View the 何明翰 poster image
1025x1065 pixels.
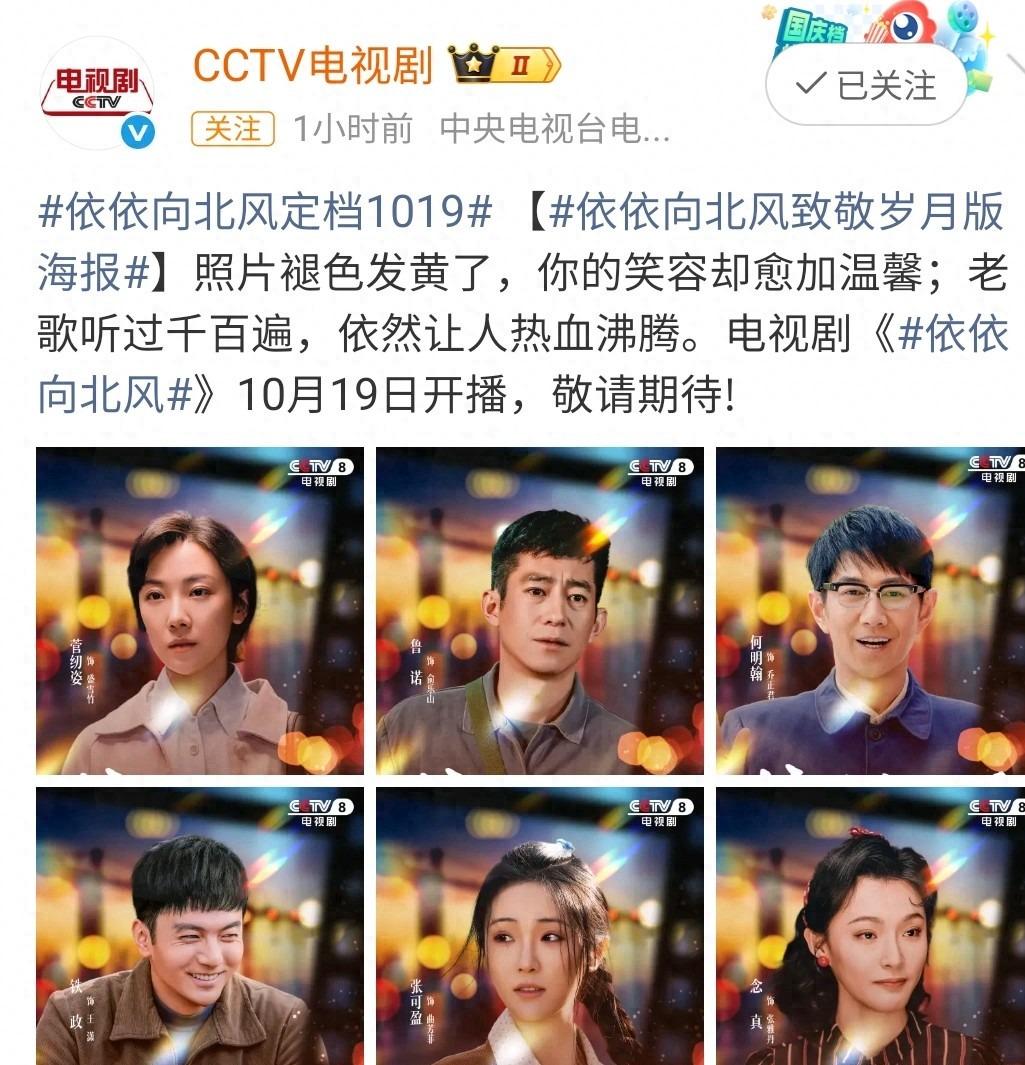point(870,610)
